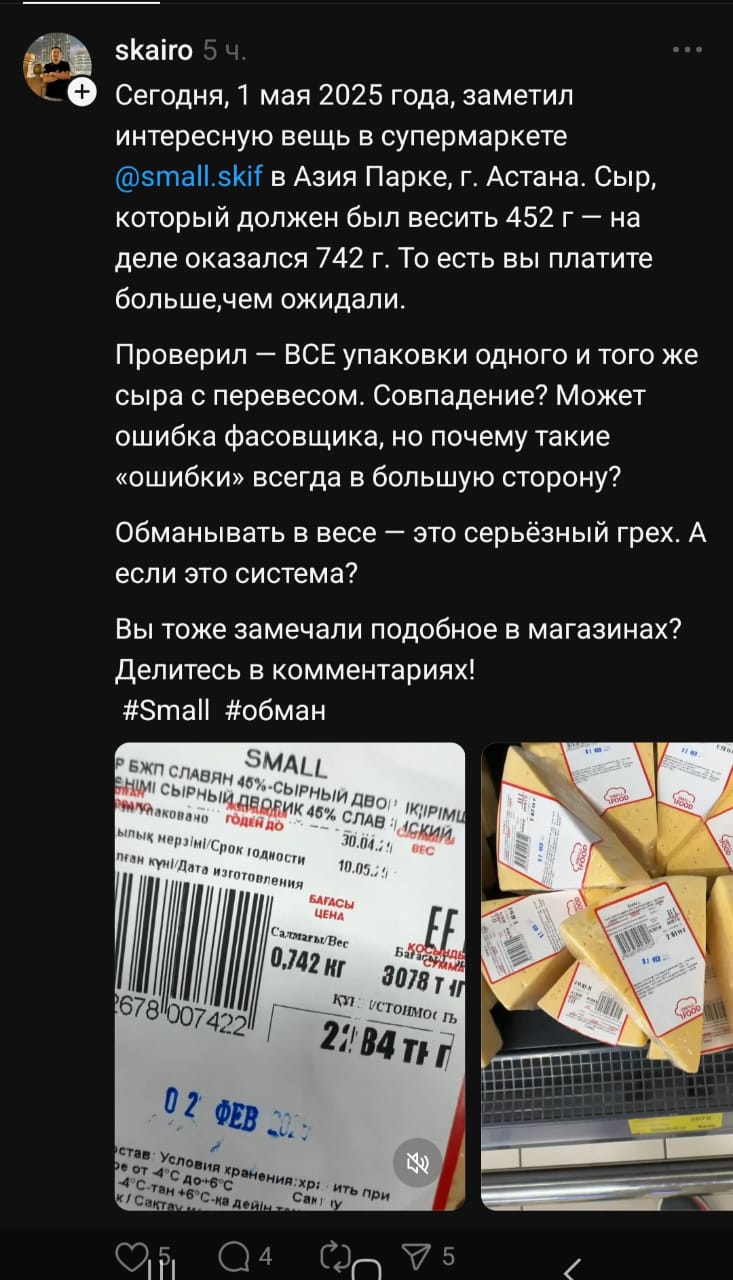733x1280 pixels.
Task: Repost this post
Action: coord(333,1256)
